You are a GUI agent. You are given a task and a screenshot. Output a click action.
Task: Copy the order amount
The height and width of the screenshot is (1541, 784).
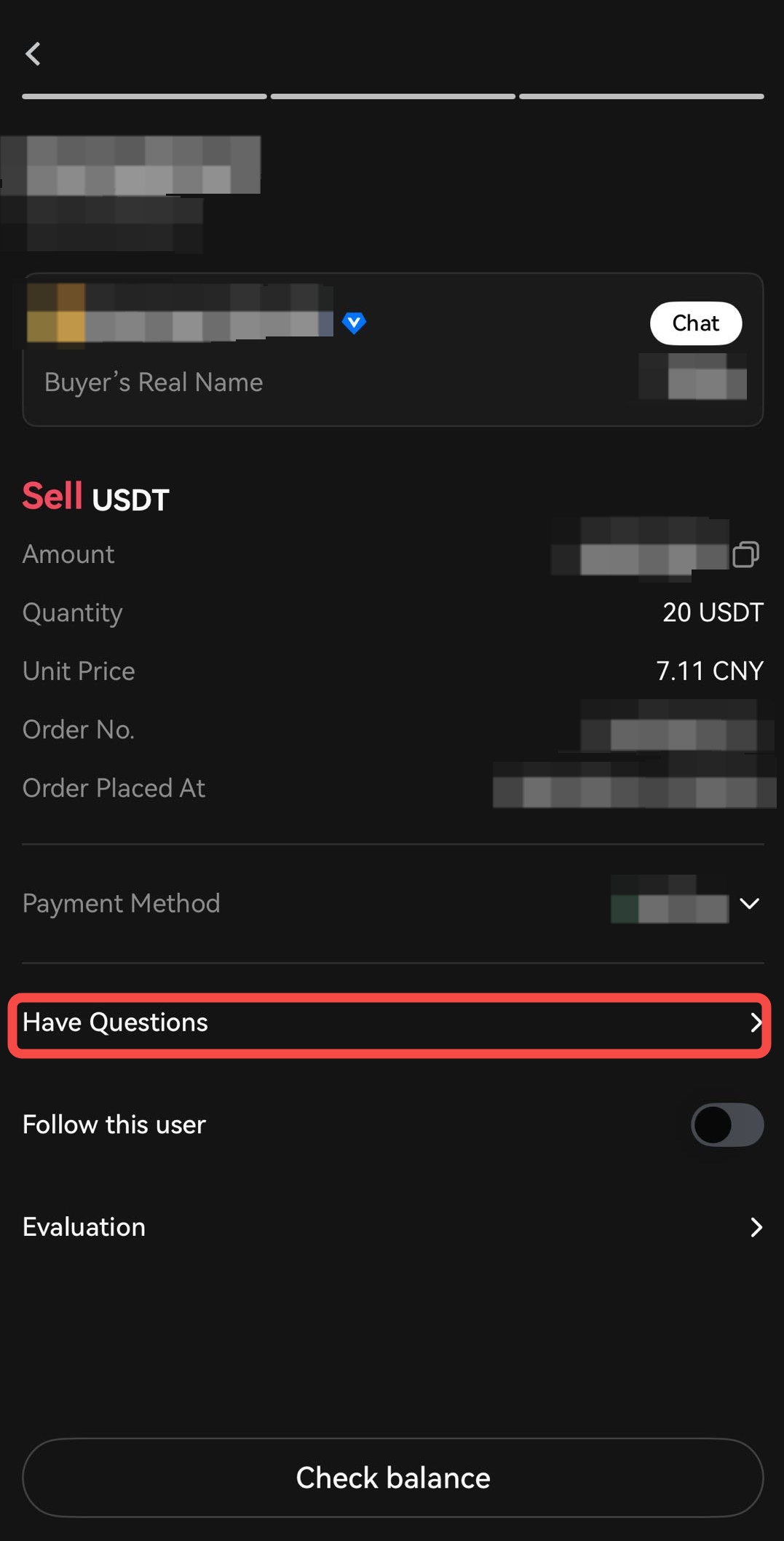pyautogui.click(x=745, y=554)
